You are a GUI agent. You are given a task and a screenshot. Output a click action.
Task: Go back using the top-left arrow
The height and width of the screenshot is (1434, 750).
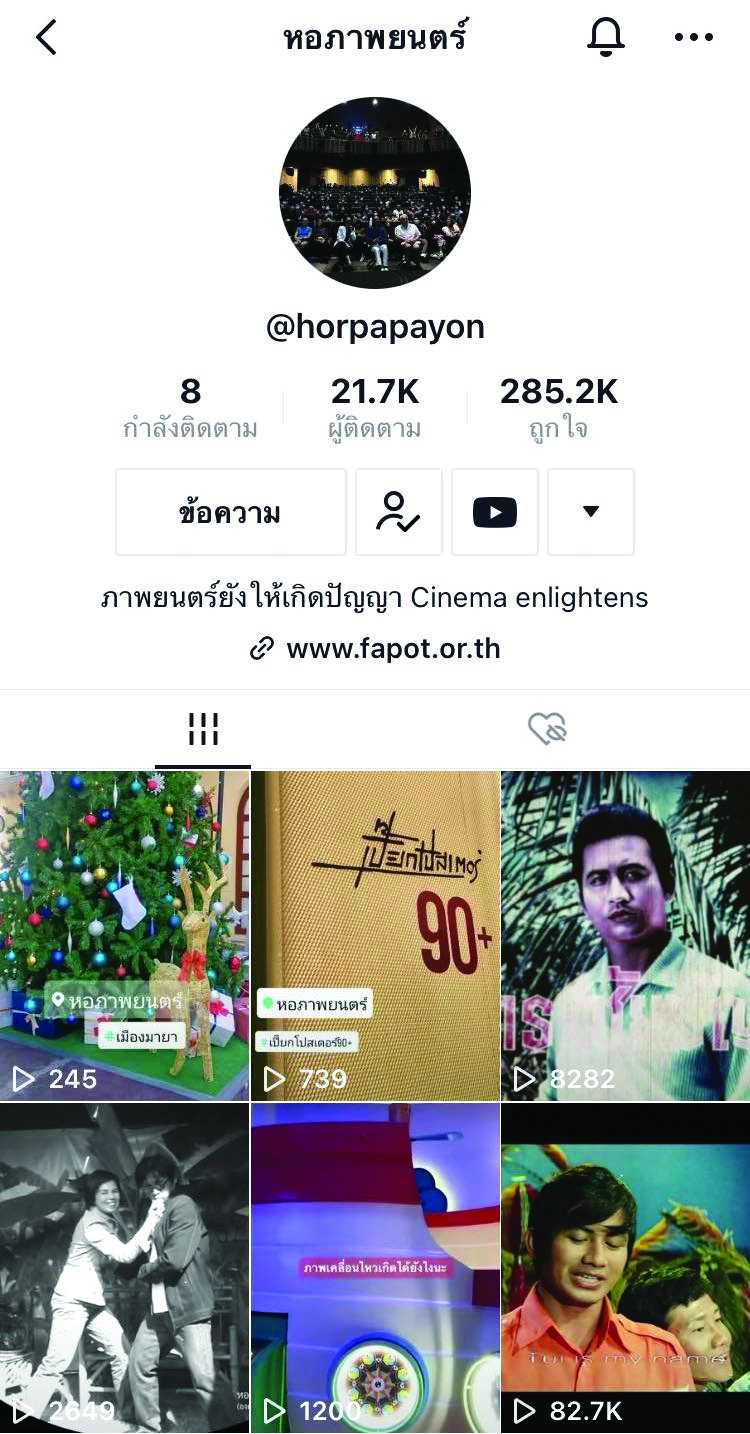coord(46,39)
